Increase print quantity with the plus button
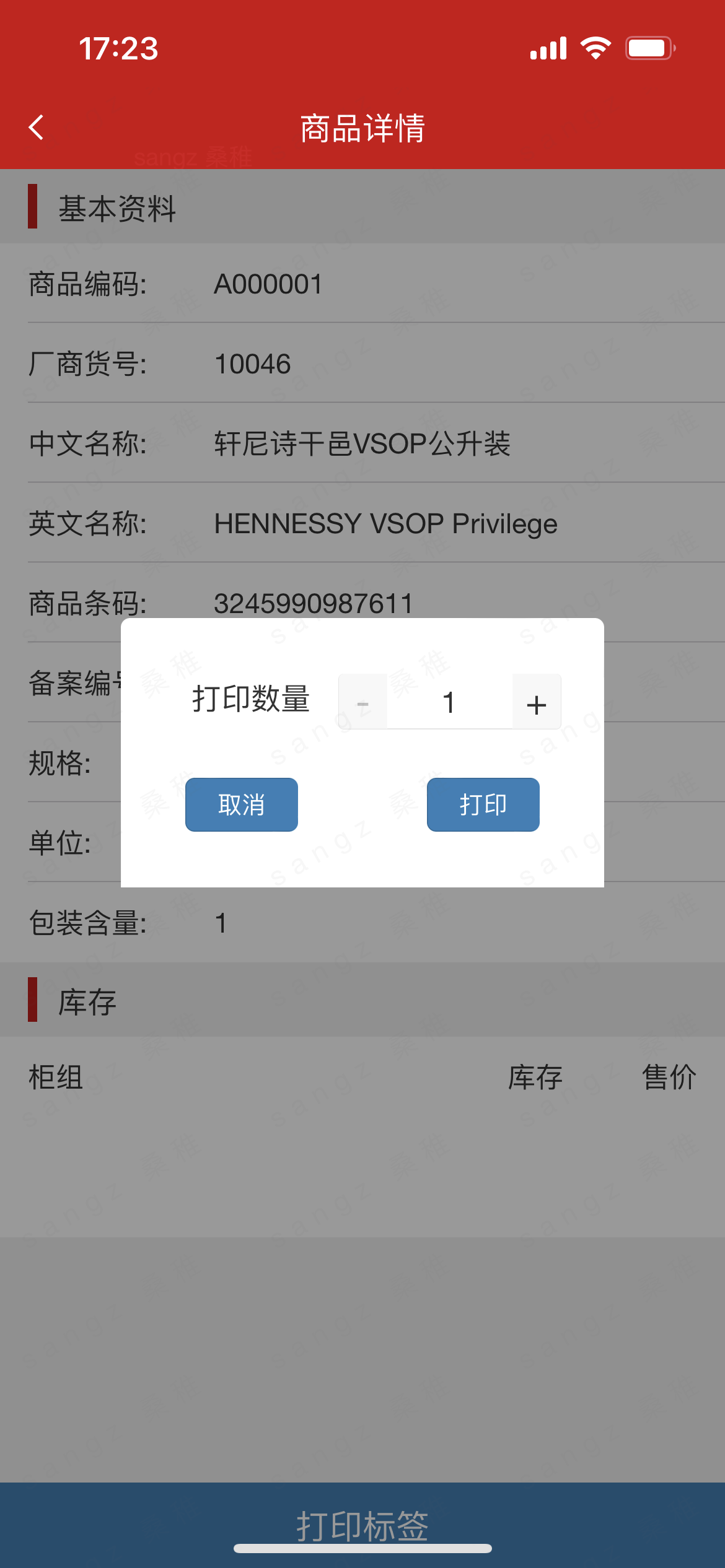This screenshot has width=725, height=1568. coord(537,703)
